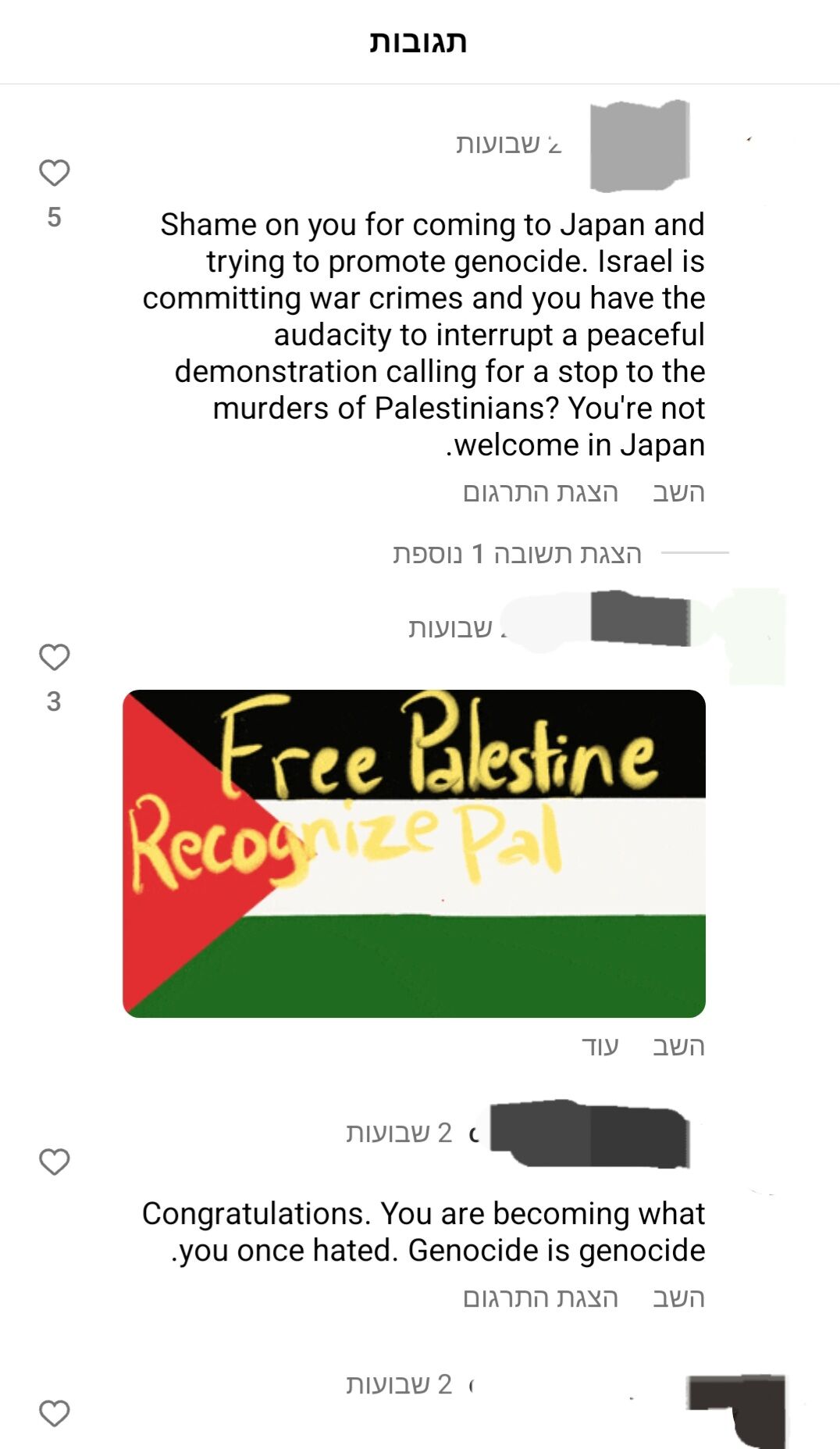Viewport: 840px width, 1449px height.
Task: Show translation of the 'Congratulations' comment
Action: coord(540,1298)
